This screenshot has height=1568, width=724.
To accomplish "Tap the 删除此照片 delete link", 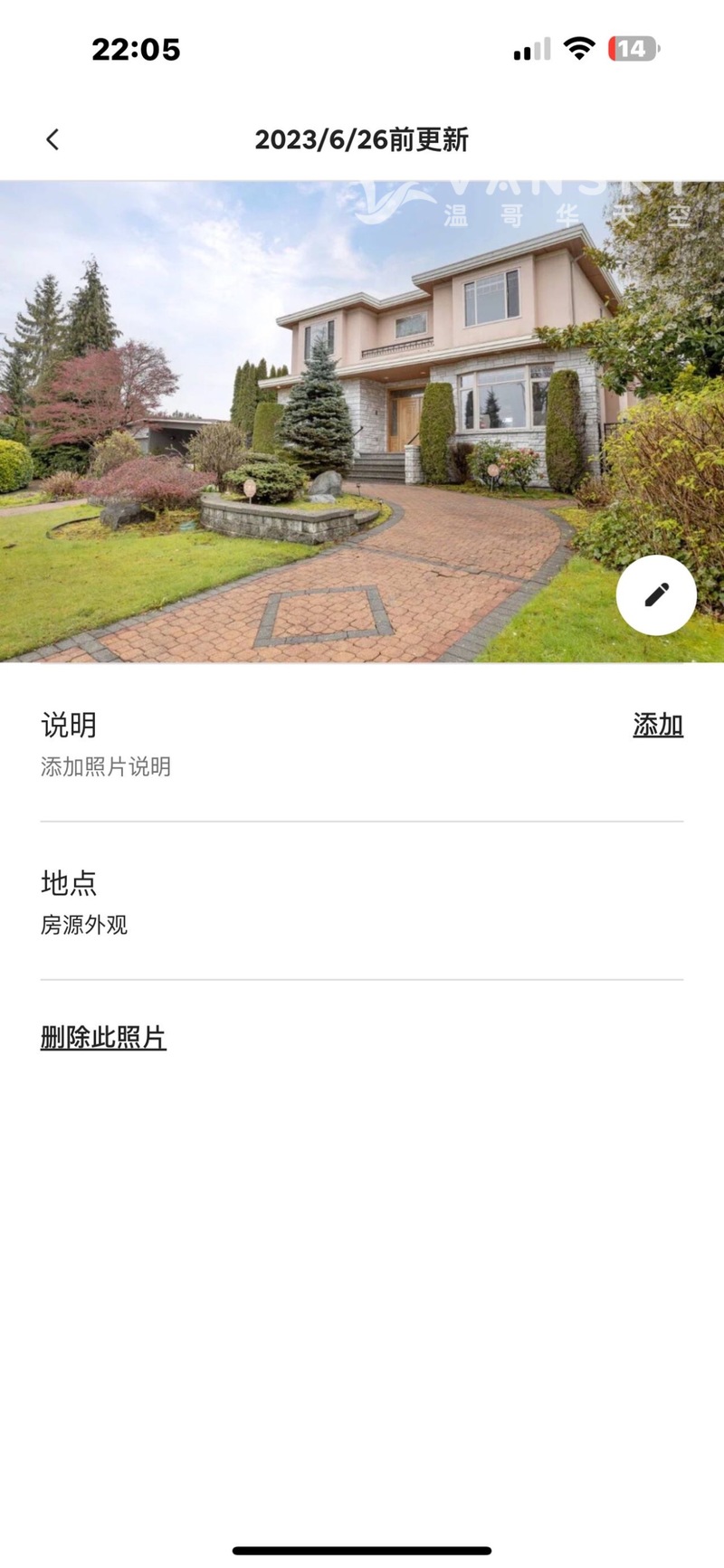I will tap(103, 1037).
